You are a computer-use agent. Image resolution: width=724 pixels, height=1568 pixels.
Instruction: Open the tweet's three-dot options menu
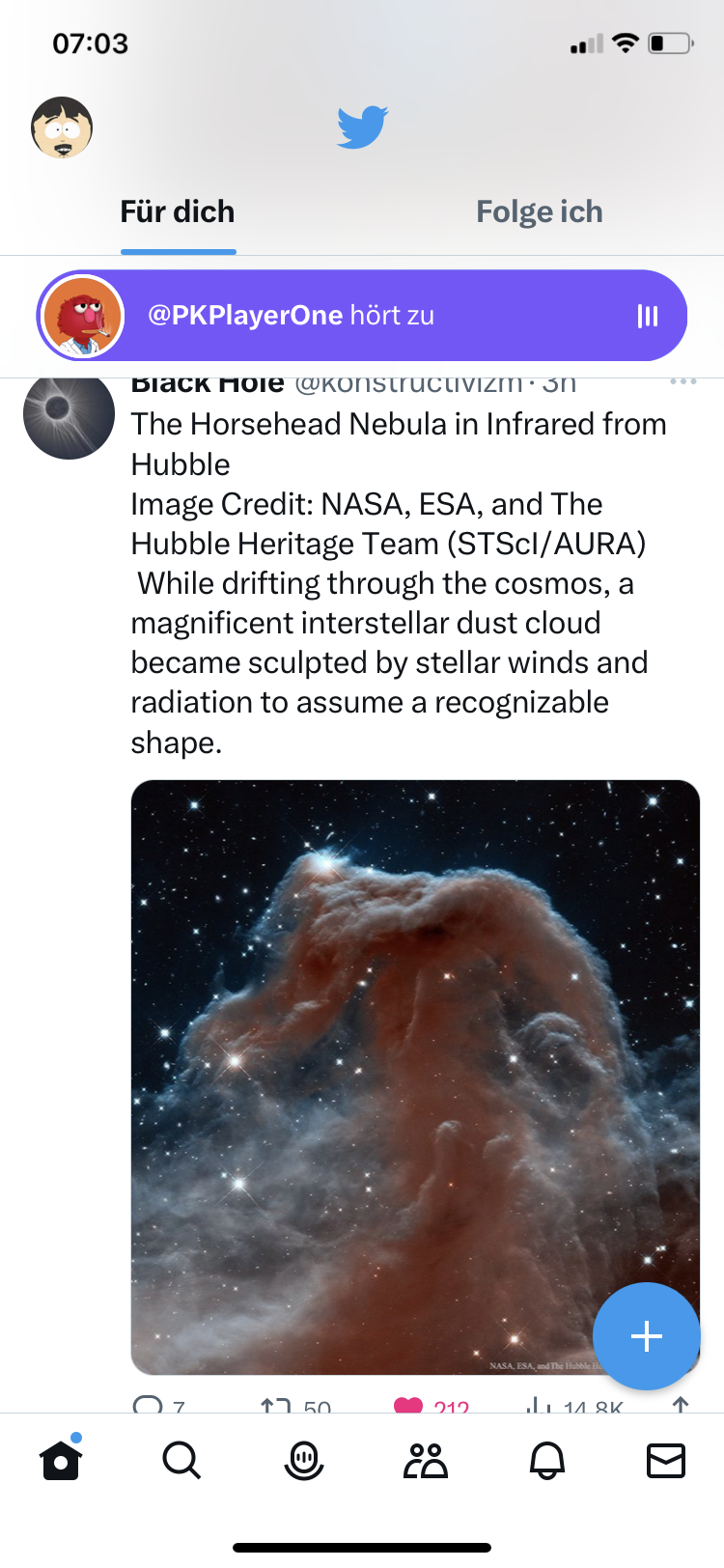(682, 382)
